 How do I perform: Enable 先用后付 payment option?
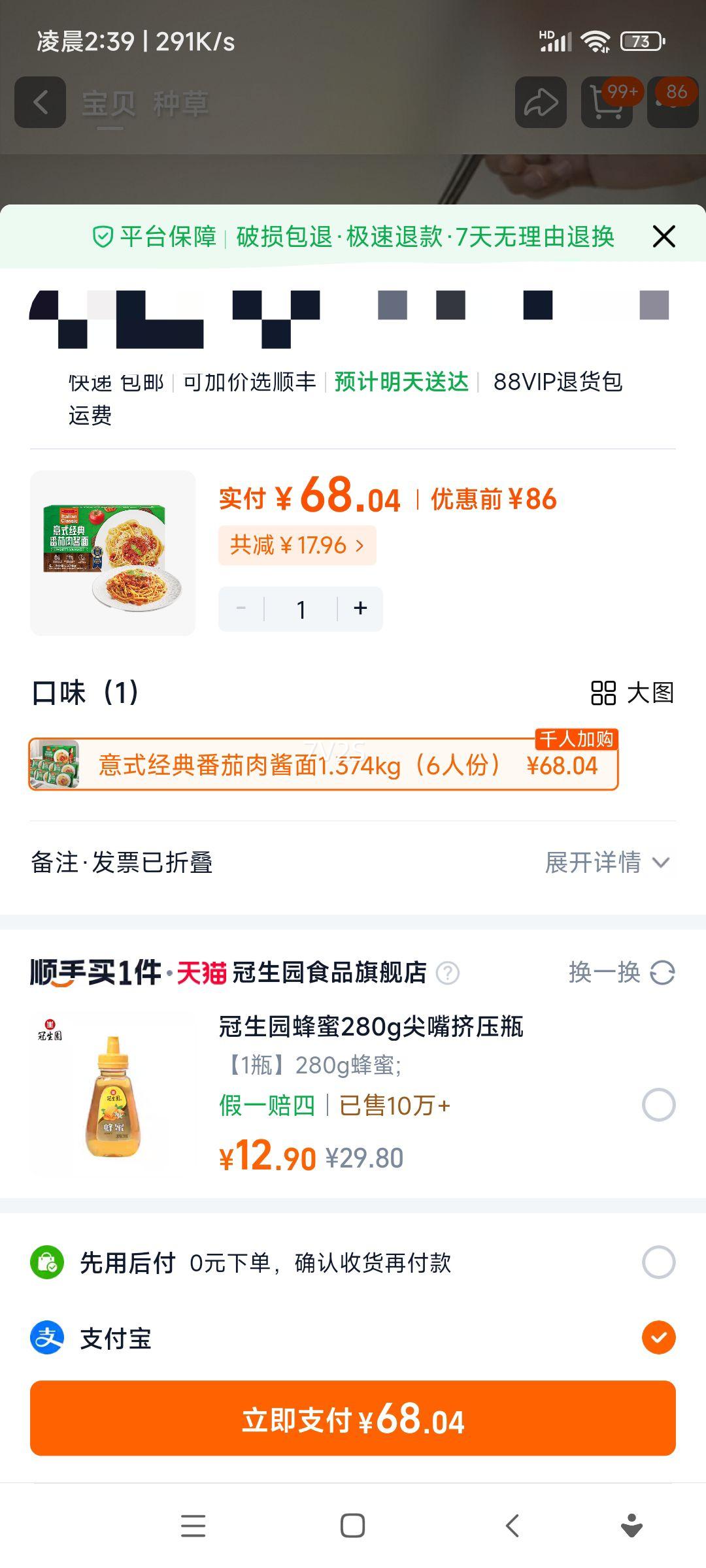pos(658,1262)
